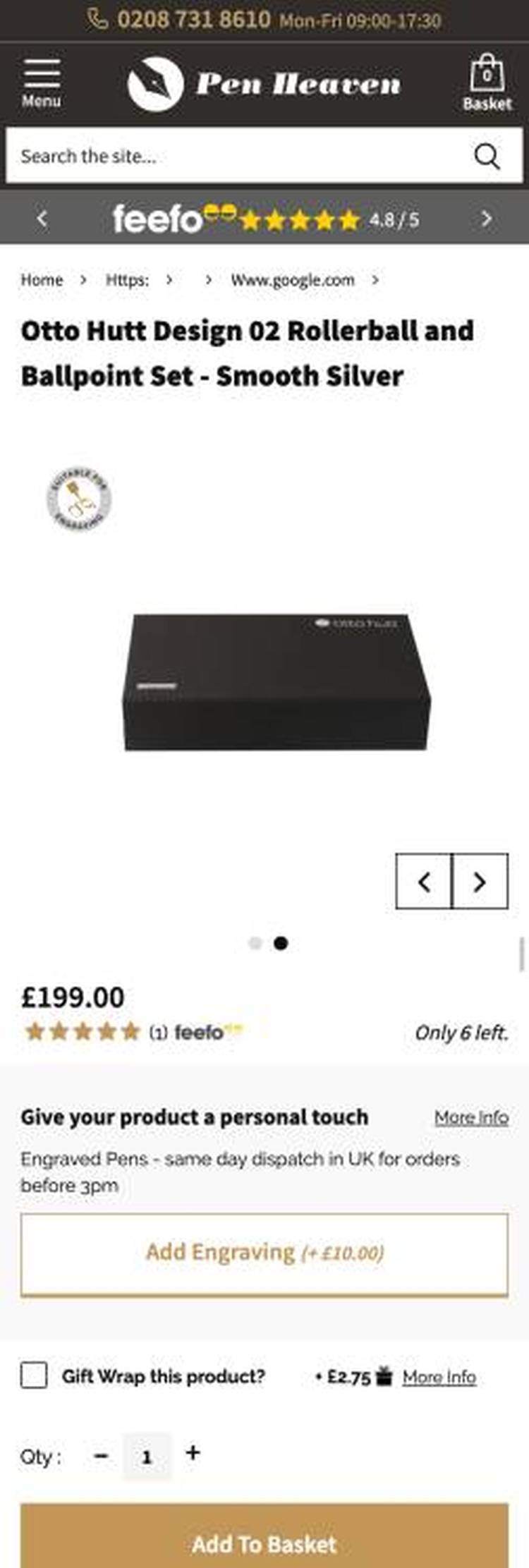Open the Home breadcrumb link
This screenshot has width=529, height=1568.
tap(42, 280)
